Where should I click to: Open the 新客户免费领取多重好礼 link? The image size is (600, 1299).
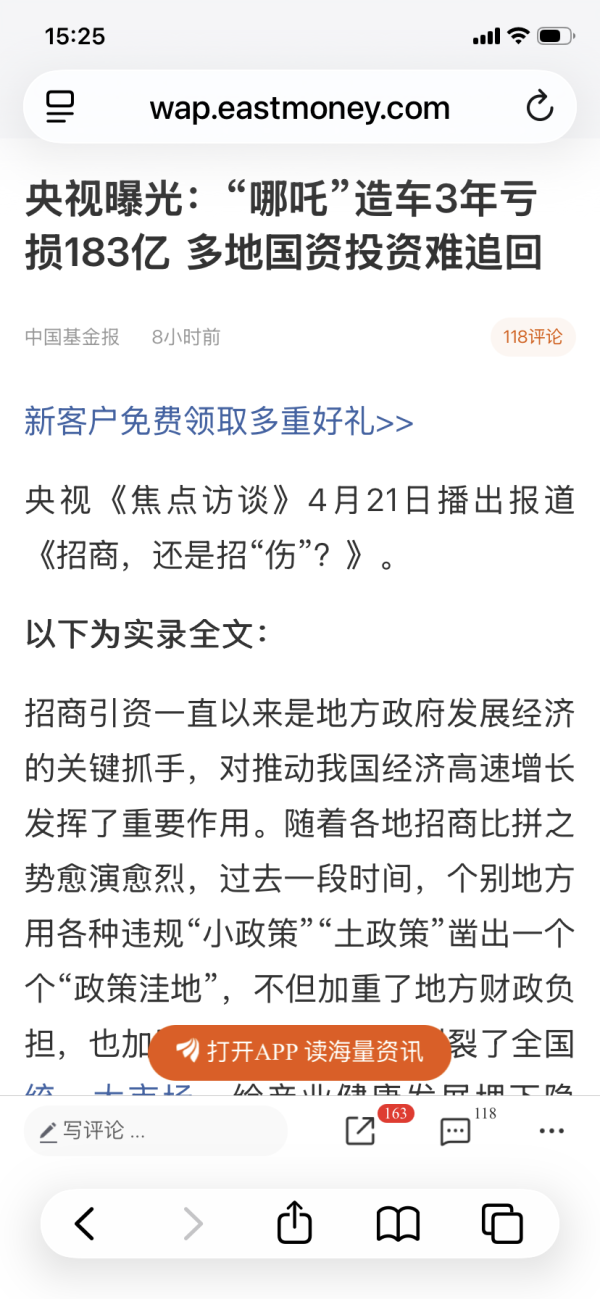point(219,422)
